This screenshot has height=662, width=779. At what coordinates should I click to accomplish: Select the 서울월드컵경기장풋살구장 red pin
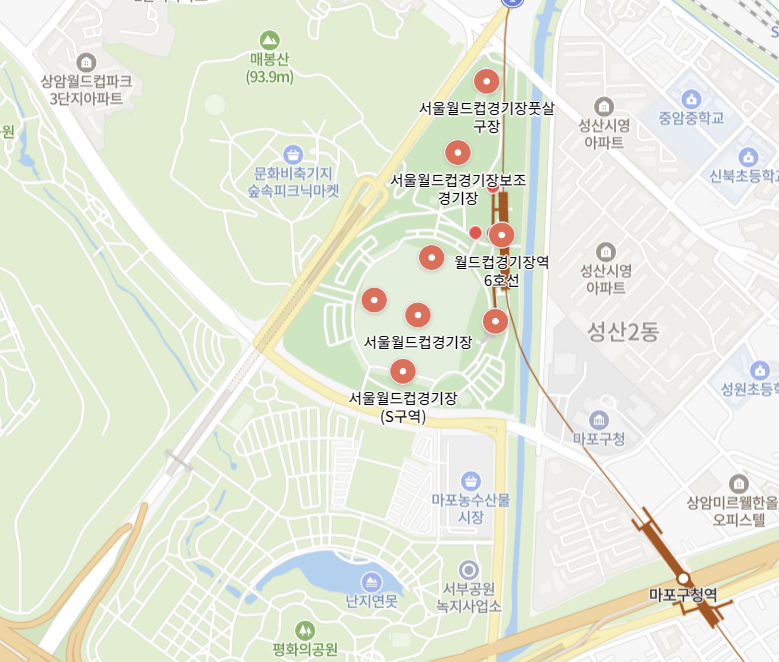click(486, 82)
